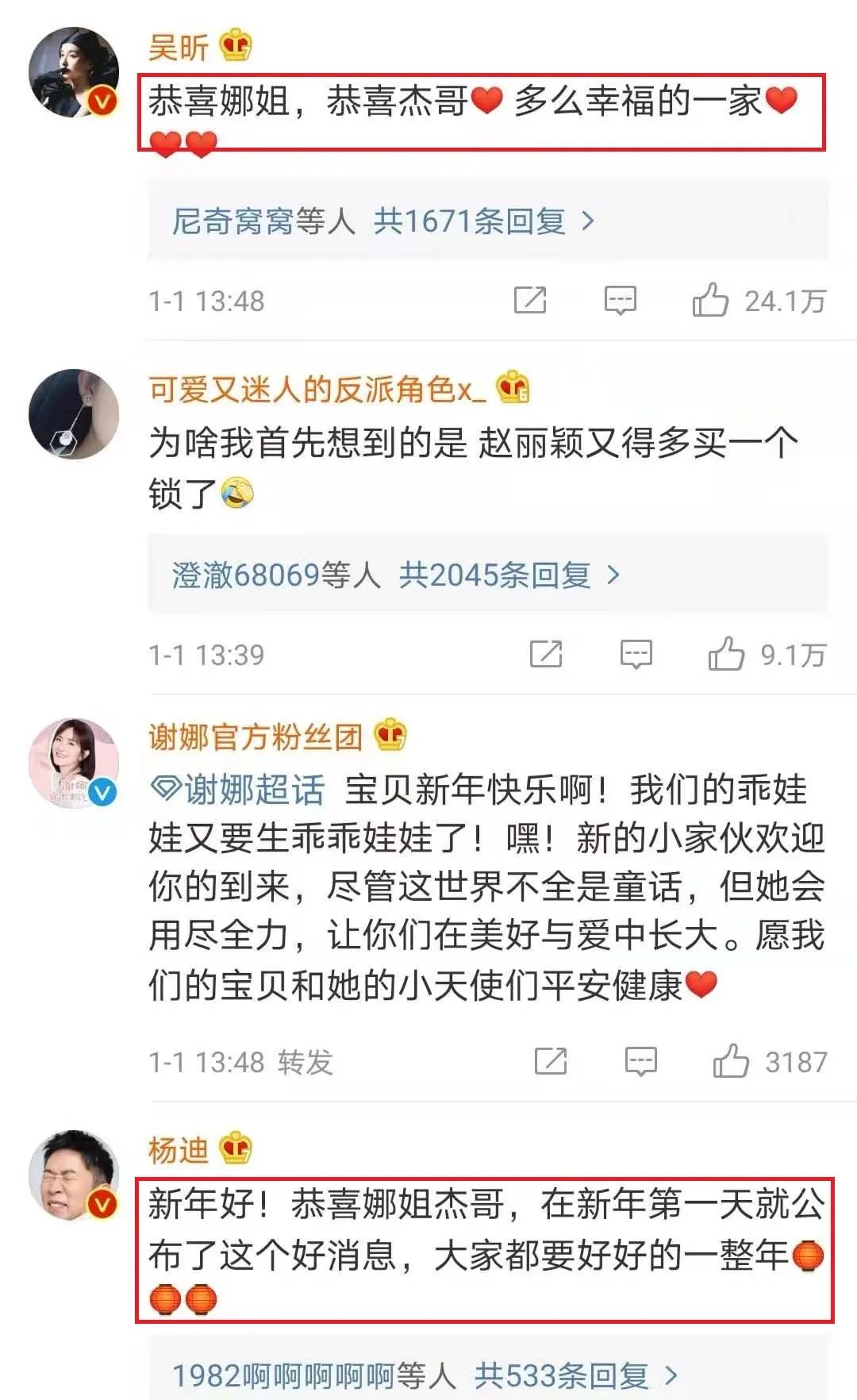Like 吴昕's comment
Viewport: 857px width, 1400px height.
pyautogui.click(x=710, y=300)
